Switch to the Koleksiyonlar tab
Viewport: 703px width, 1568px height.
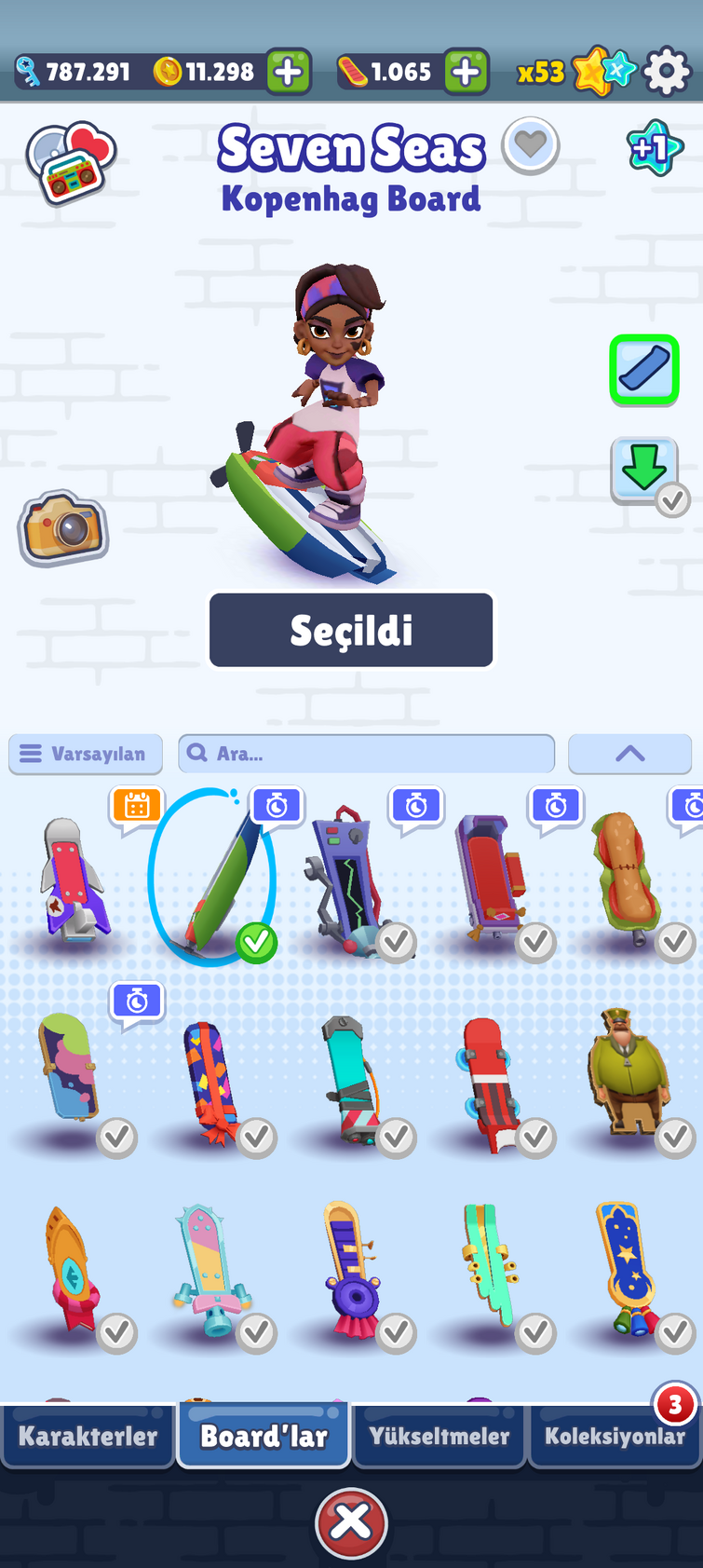[x=615, y=1436]
